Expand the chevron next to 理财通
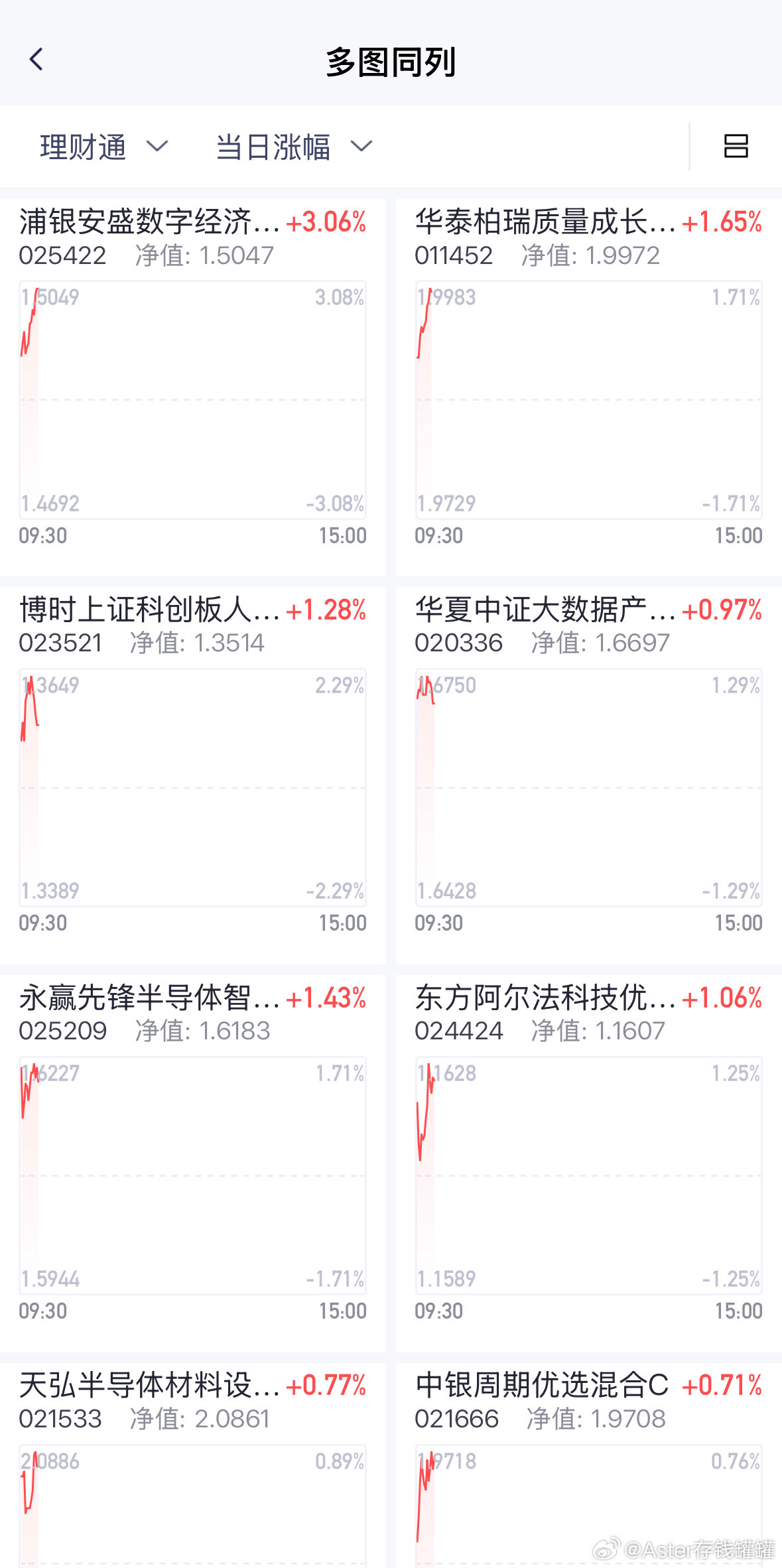 pos(157,149)
